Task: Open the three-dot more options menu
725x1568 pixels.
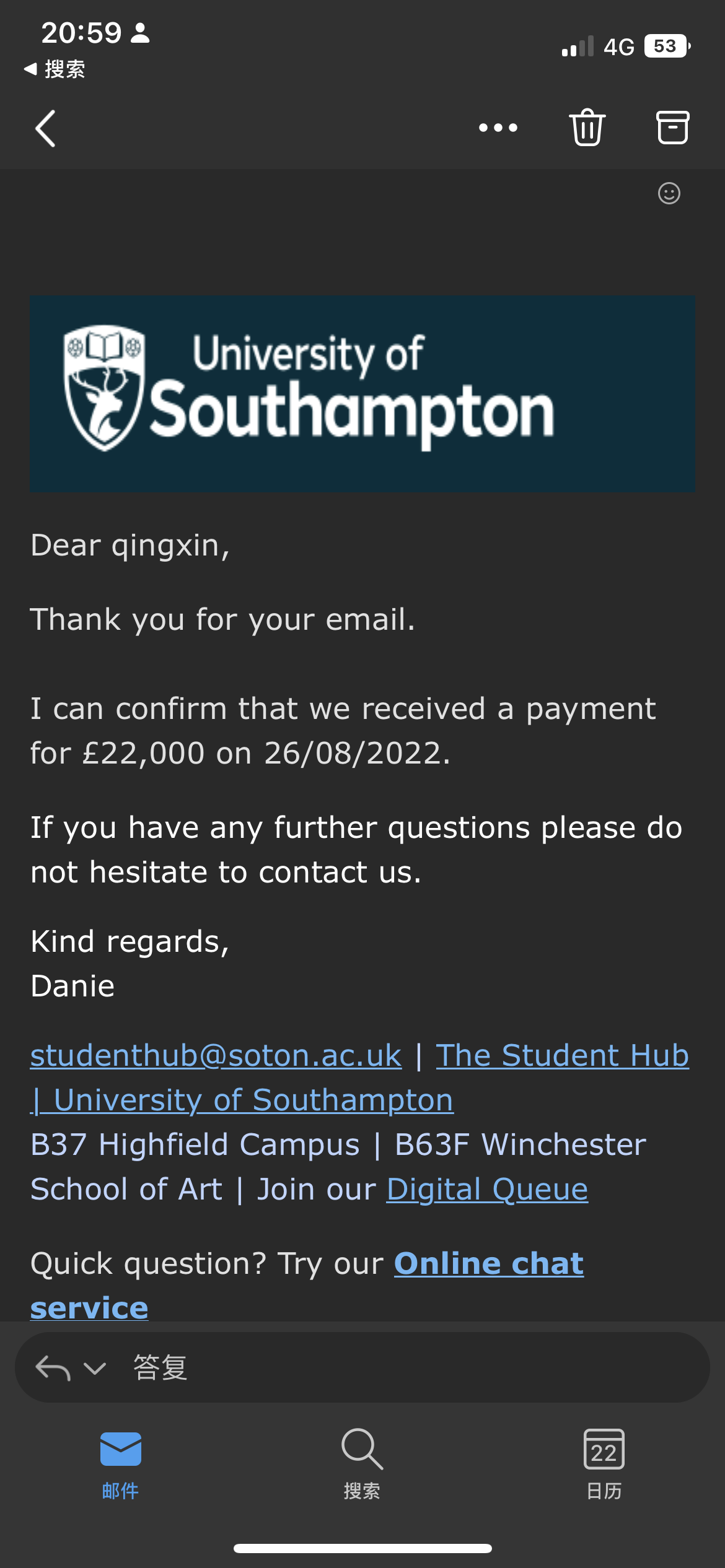Action: (498, 128)
